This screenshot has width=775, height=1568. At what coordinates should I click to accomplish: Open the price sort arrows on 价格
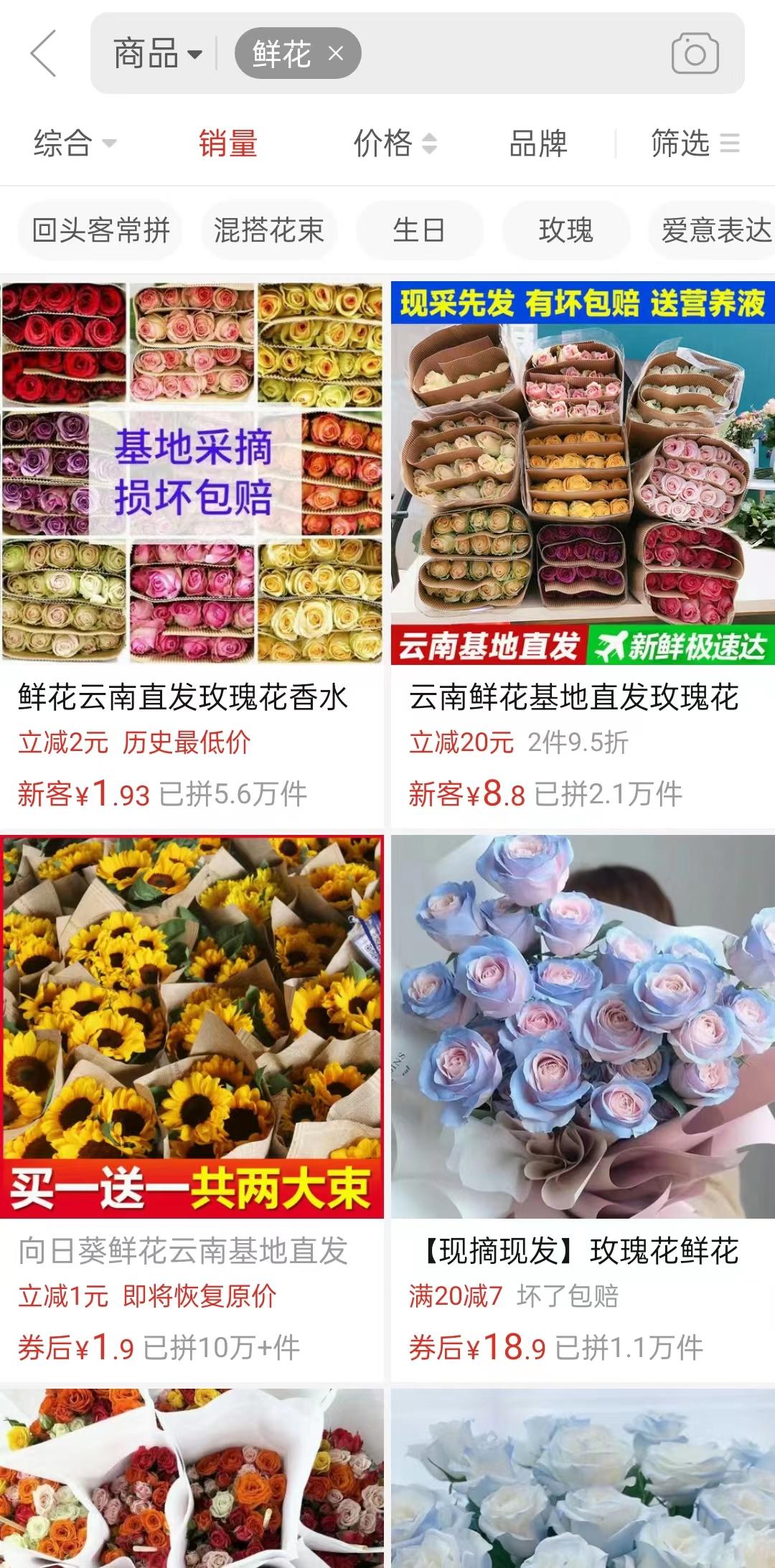tap(431, 144)
